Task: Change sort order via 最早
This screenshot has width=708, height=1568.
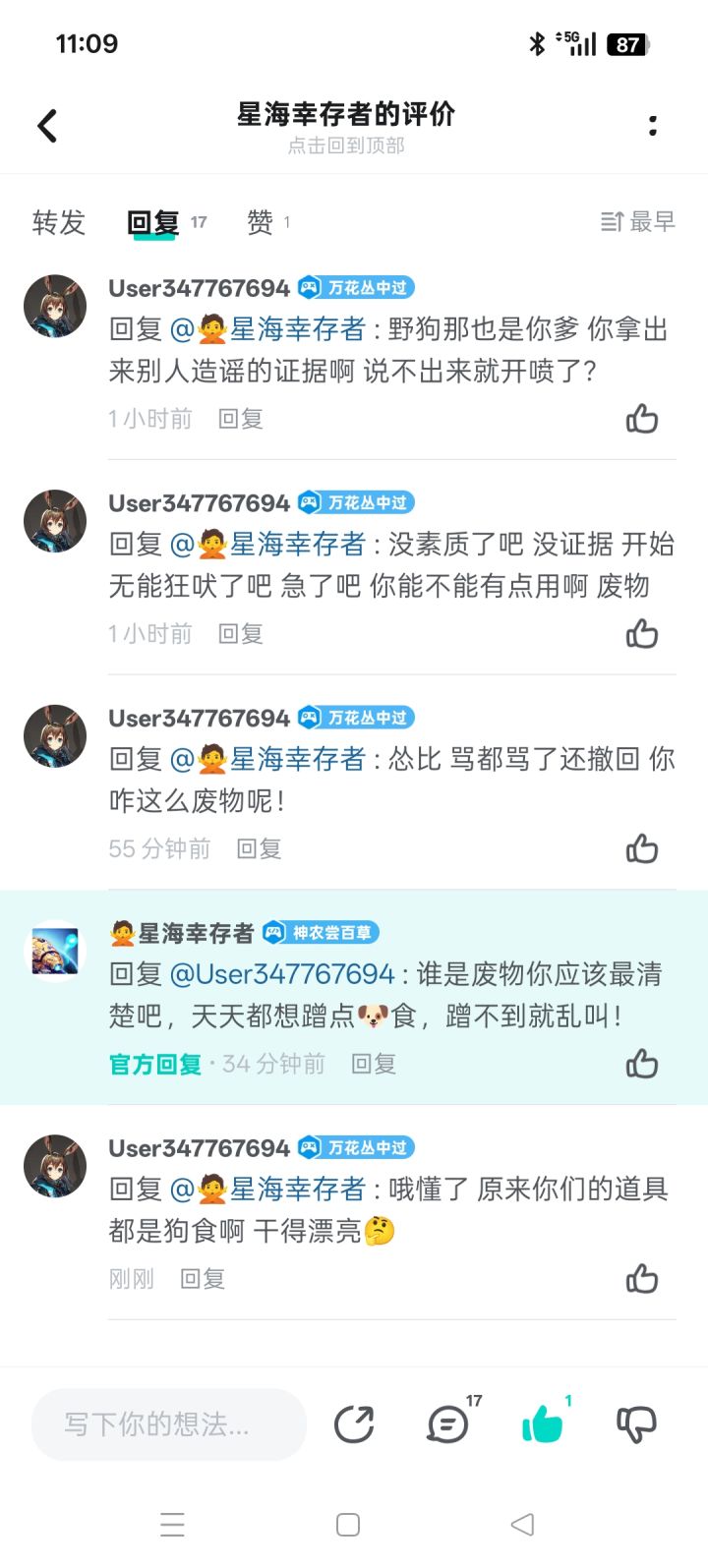Action: pos(638,222)
